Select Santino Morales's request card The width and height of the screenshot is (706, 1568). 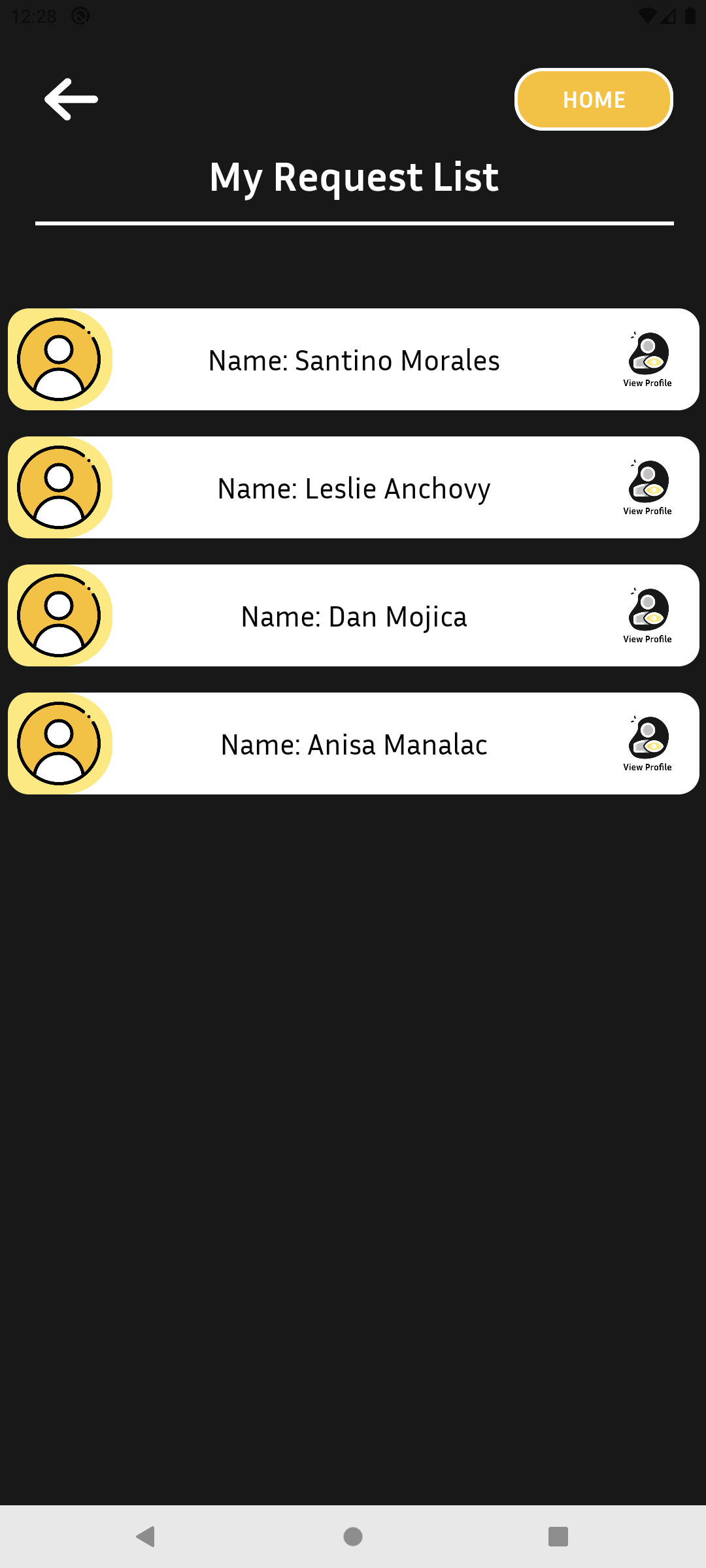pos(353,359)
